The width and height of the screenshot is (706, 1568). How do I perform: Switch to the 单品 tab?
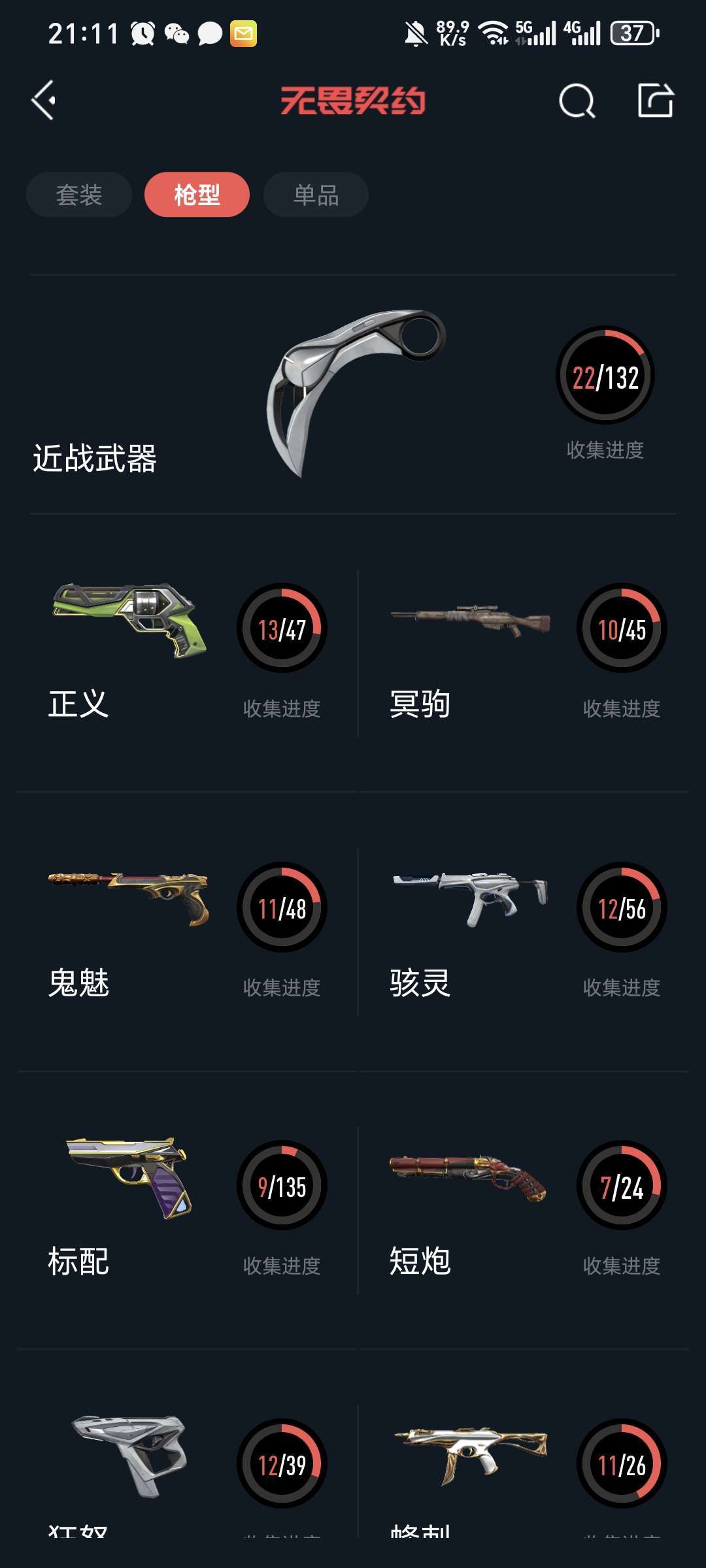coord(316,195)
